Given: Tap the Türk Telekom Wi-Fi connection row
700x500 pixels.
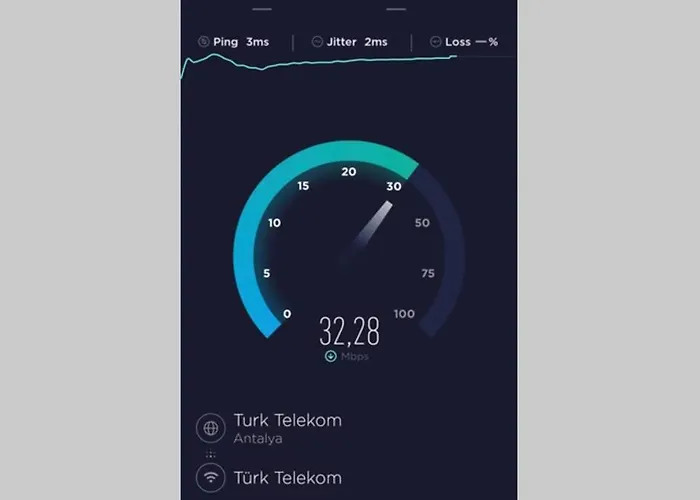Looking at the screenshot, I should click(x=287, y=478).
